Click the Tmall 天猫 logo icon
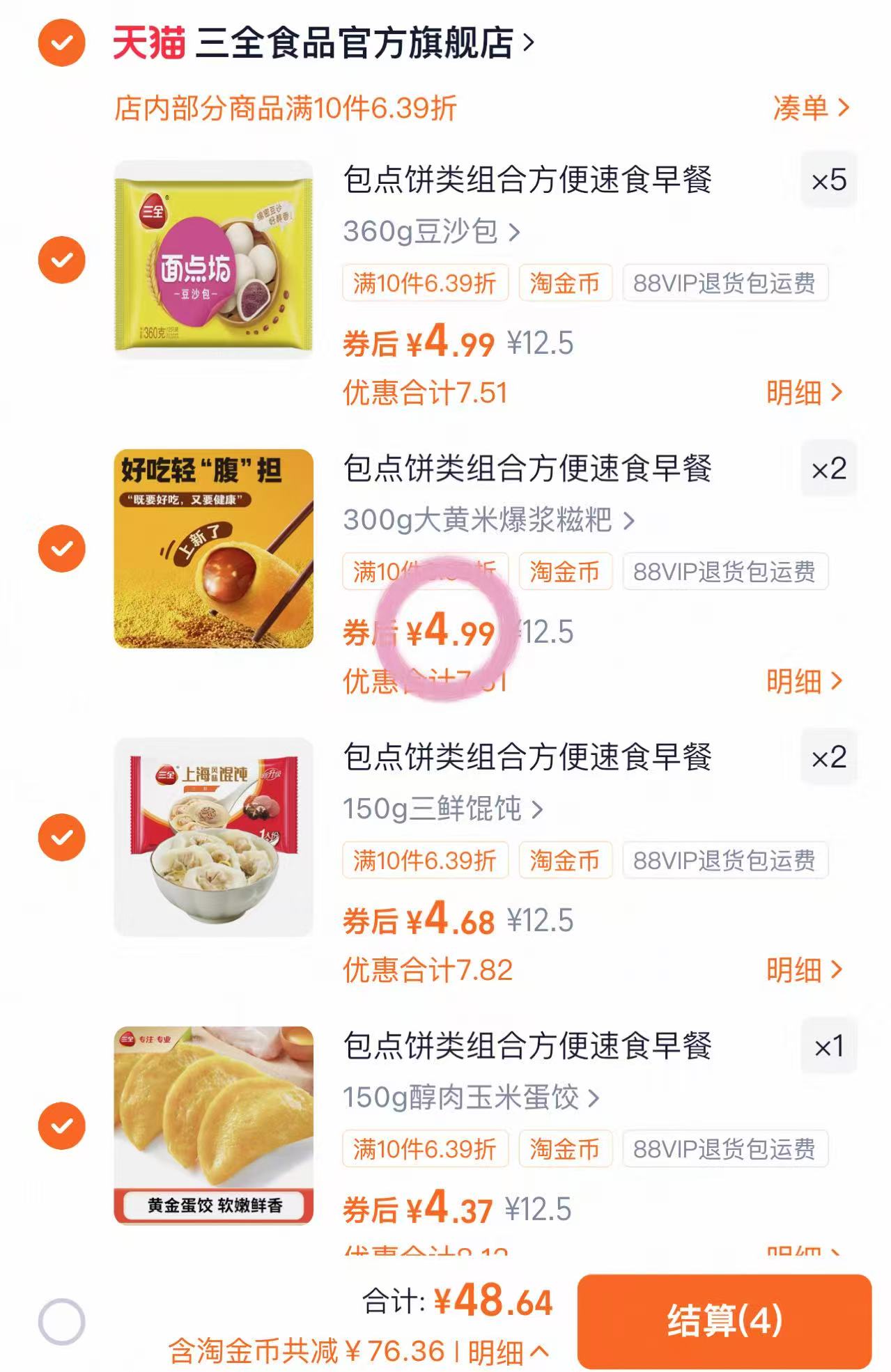Image resolution: width=891 pixels, height=1372 pixels. (148, 42)
